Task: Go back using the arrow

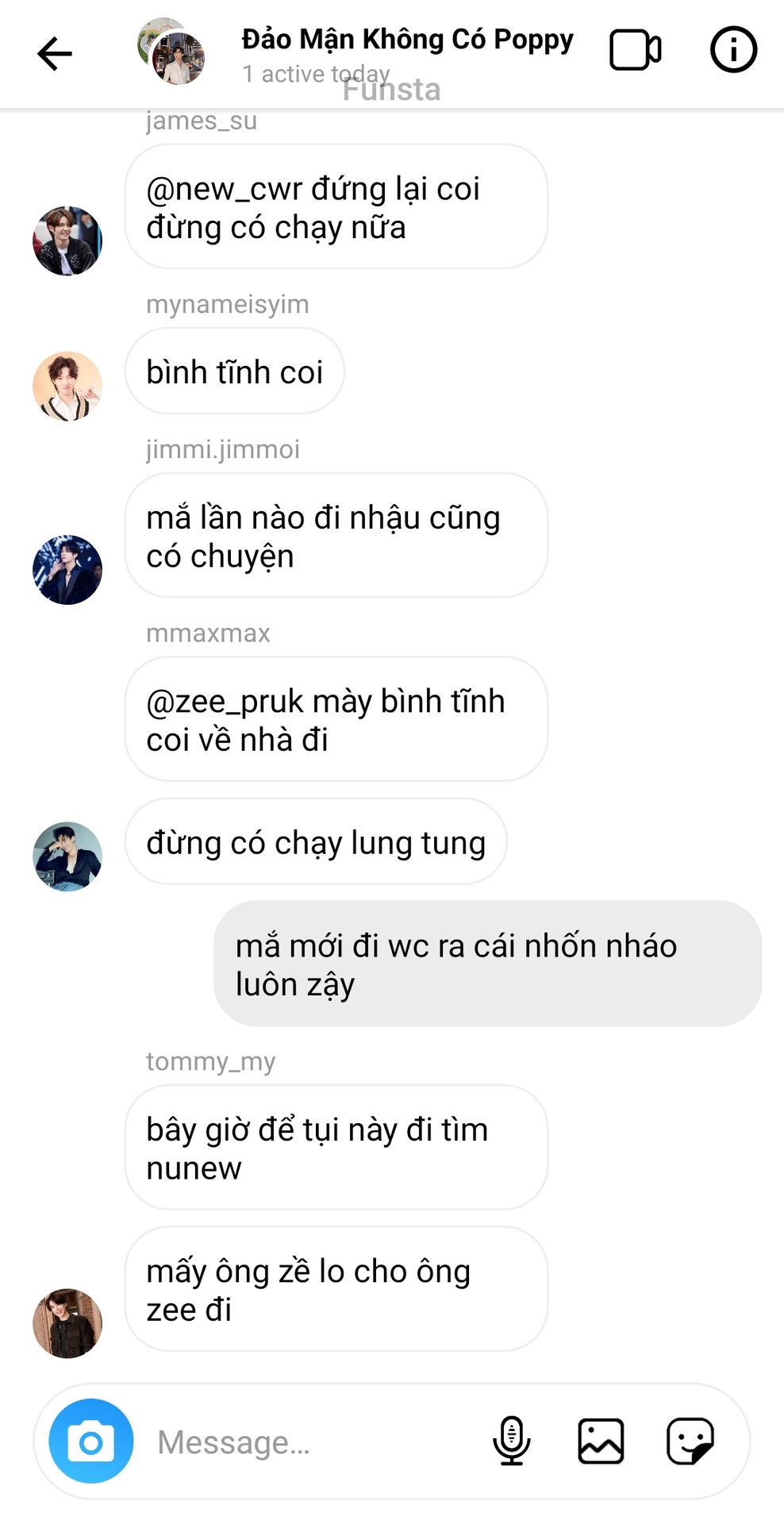Action: point(54,54)
